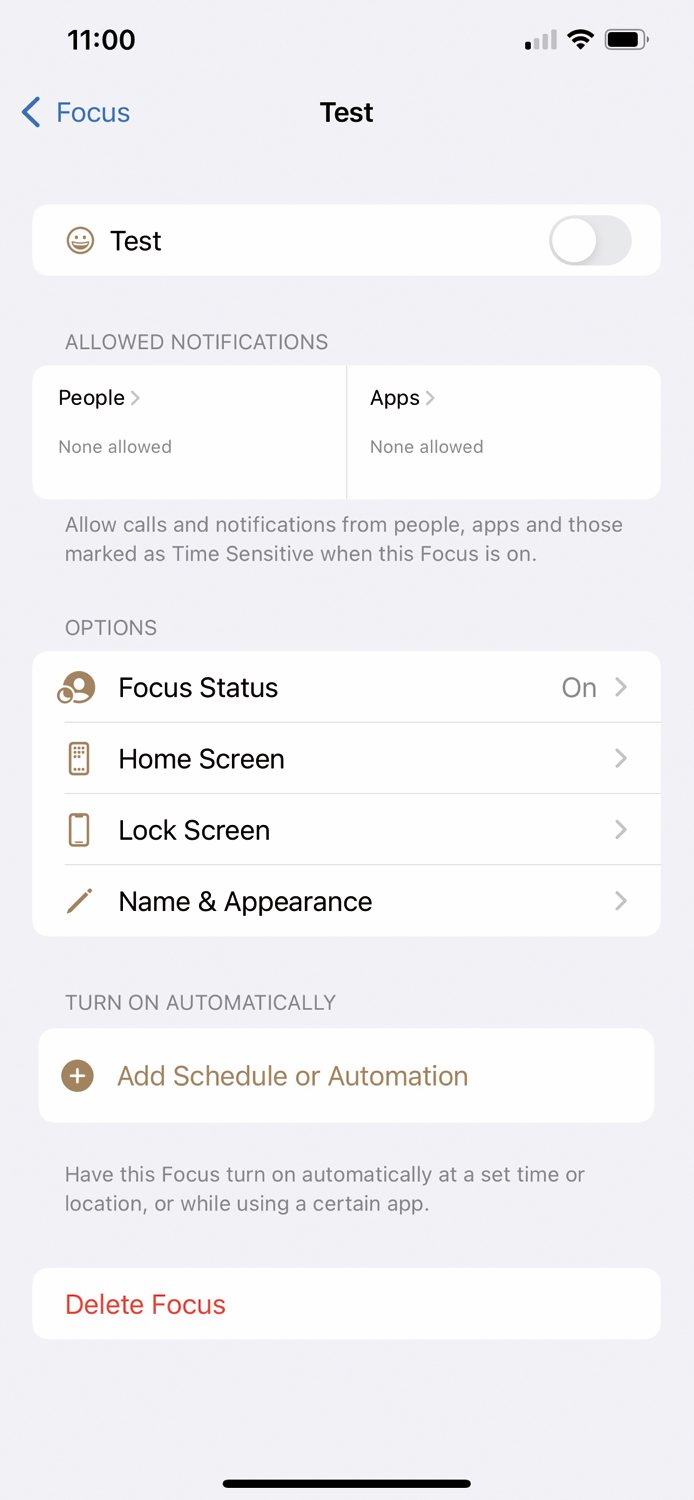The height and width of the screenshot is (1500, 694).
Task: Open Lock Screen options
Action: point(347,830)
